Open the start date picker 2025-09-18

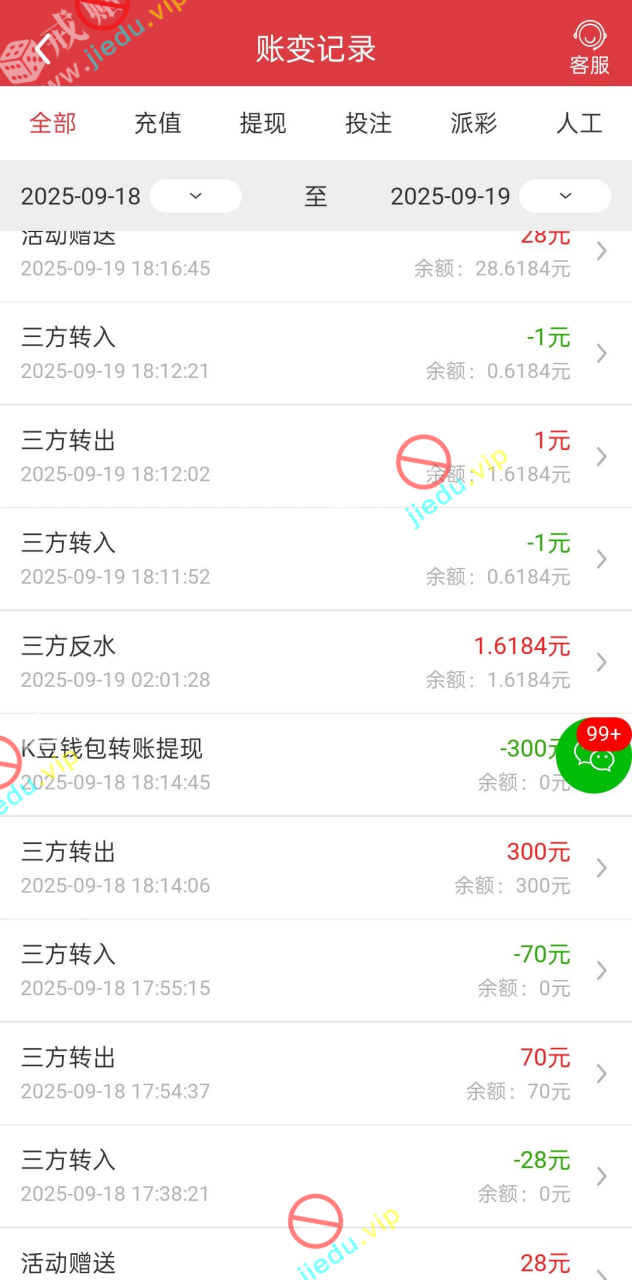click(x=195, y=196)
